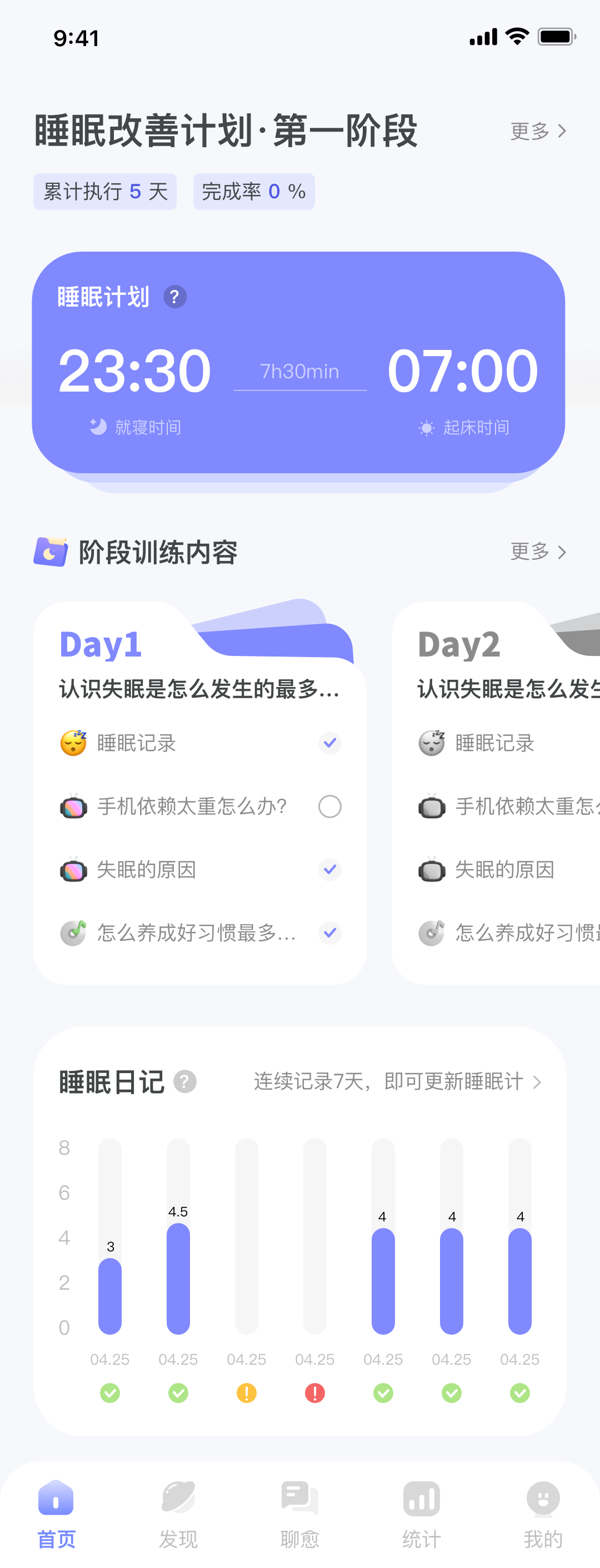Toggle the 怎么养成好习惯 checkmark in Day1
Screen dimensions: 600x1568
point(330,933)
